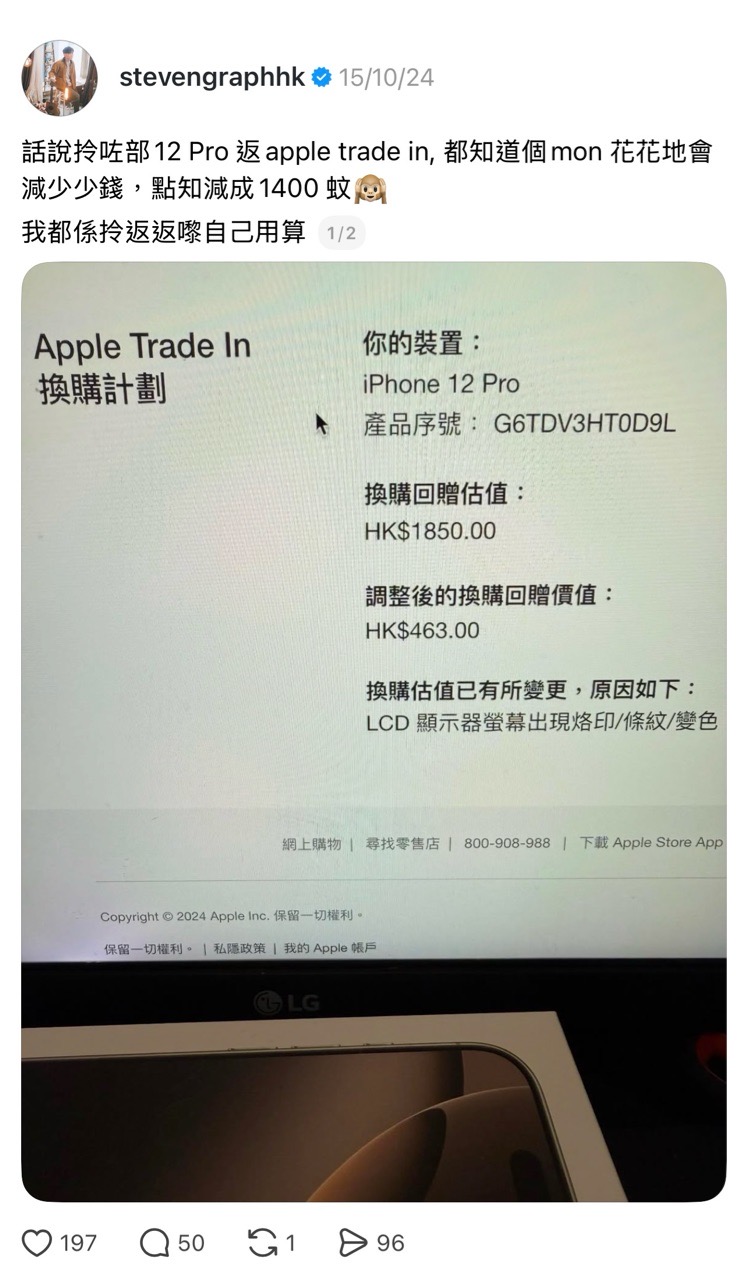
Task: Open the attached Apple Trade In photo
Action: coord(374,732)
